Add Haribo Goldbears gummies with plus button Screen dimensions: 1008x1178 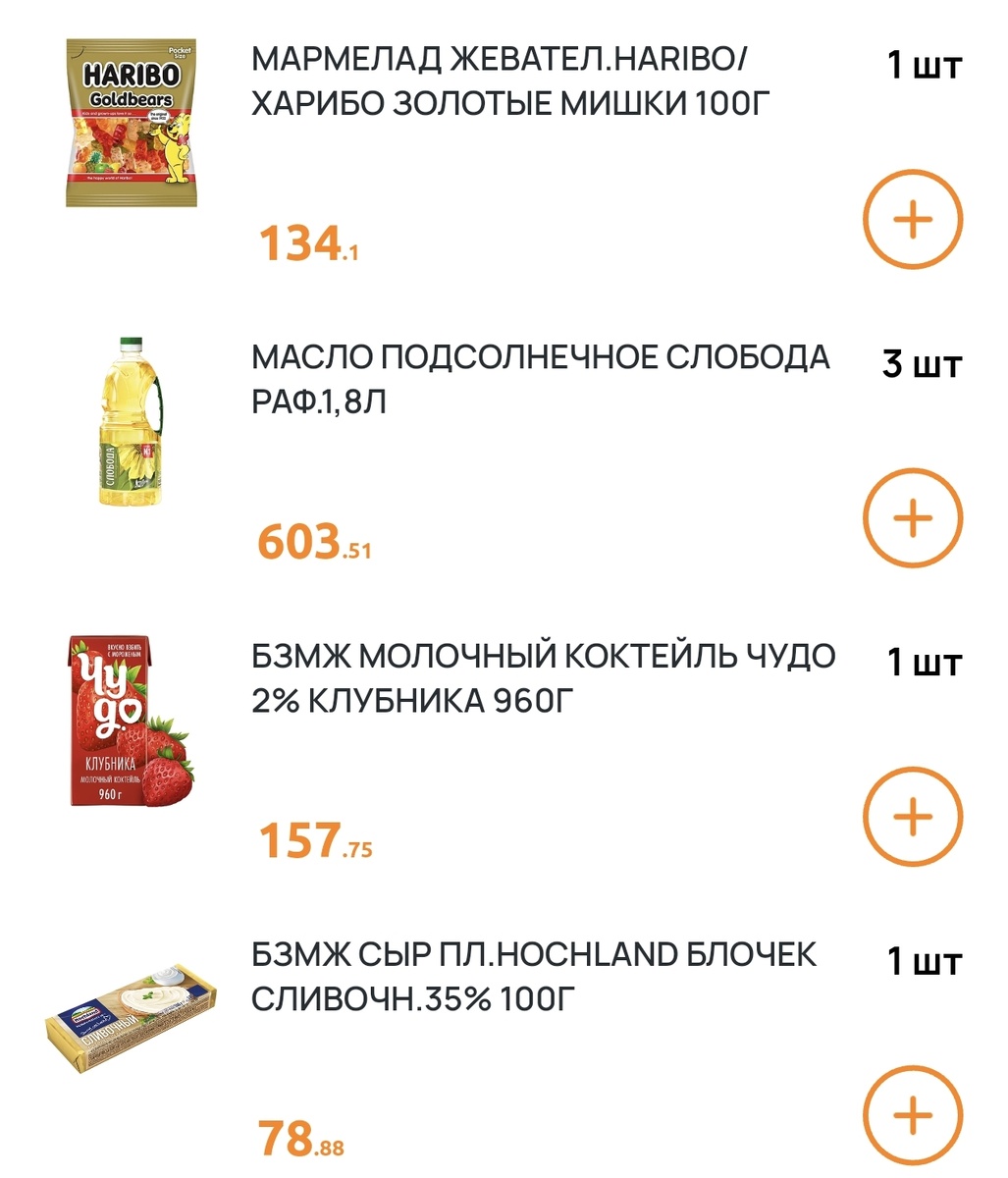[912, 219]
